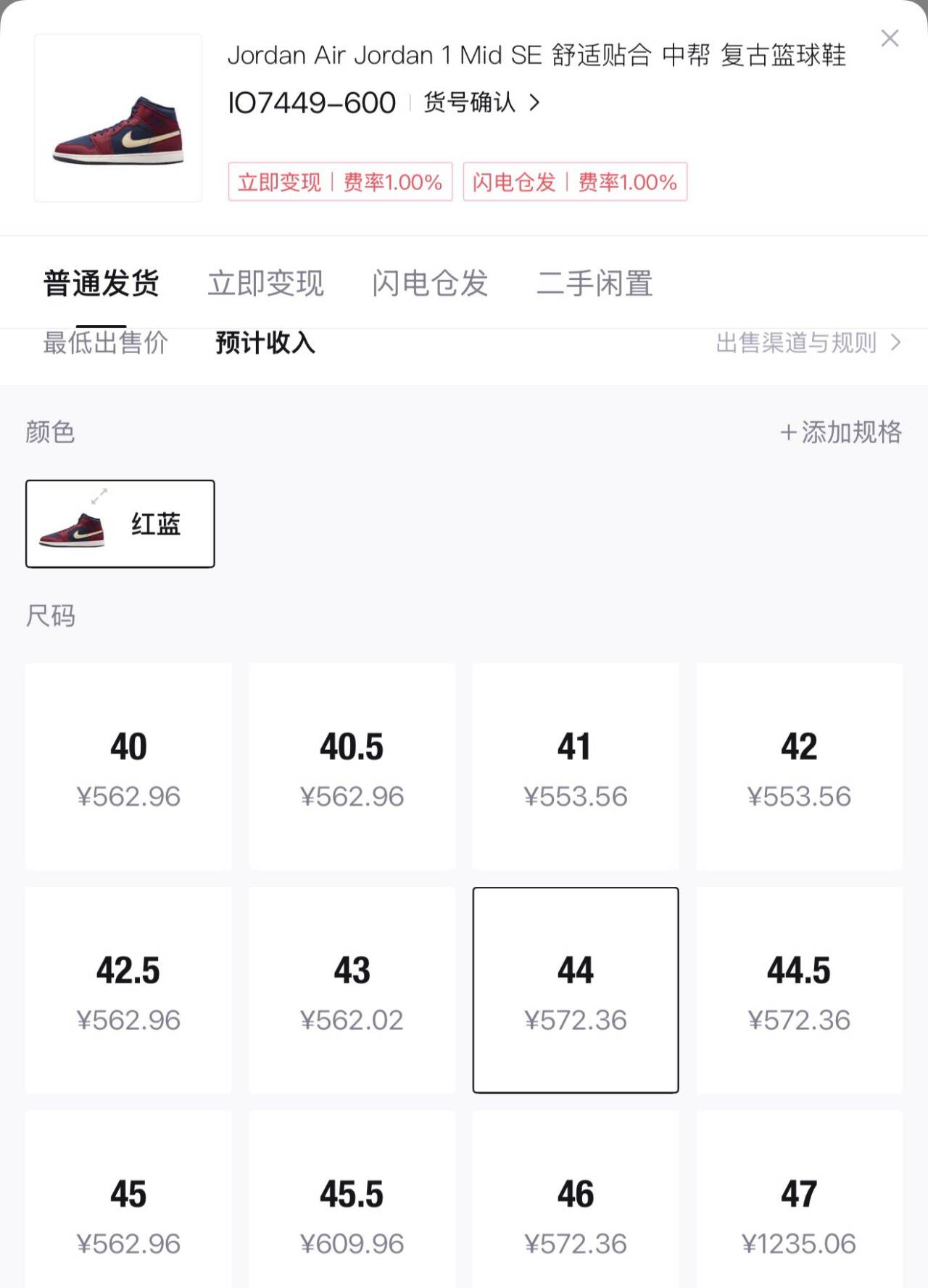Pick size 45.5 at ¥609.96
This screenshot has height=1288, width=928.
pyautogui.click(x=352, y=1213)
